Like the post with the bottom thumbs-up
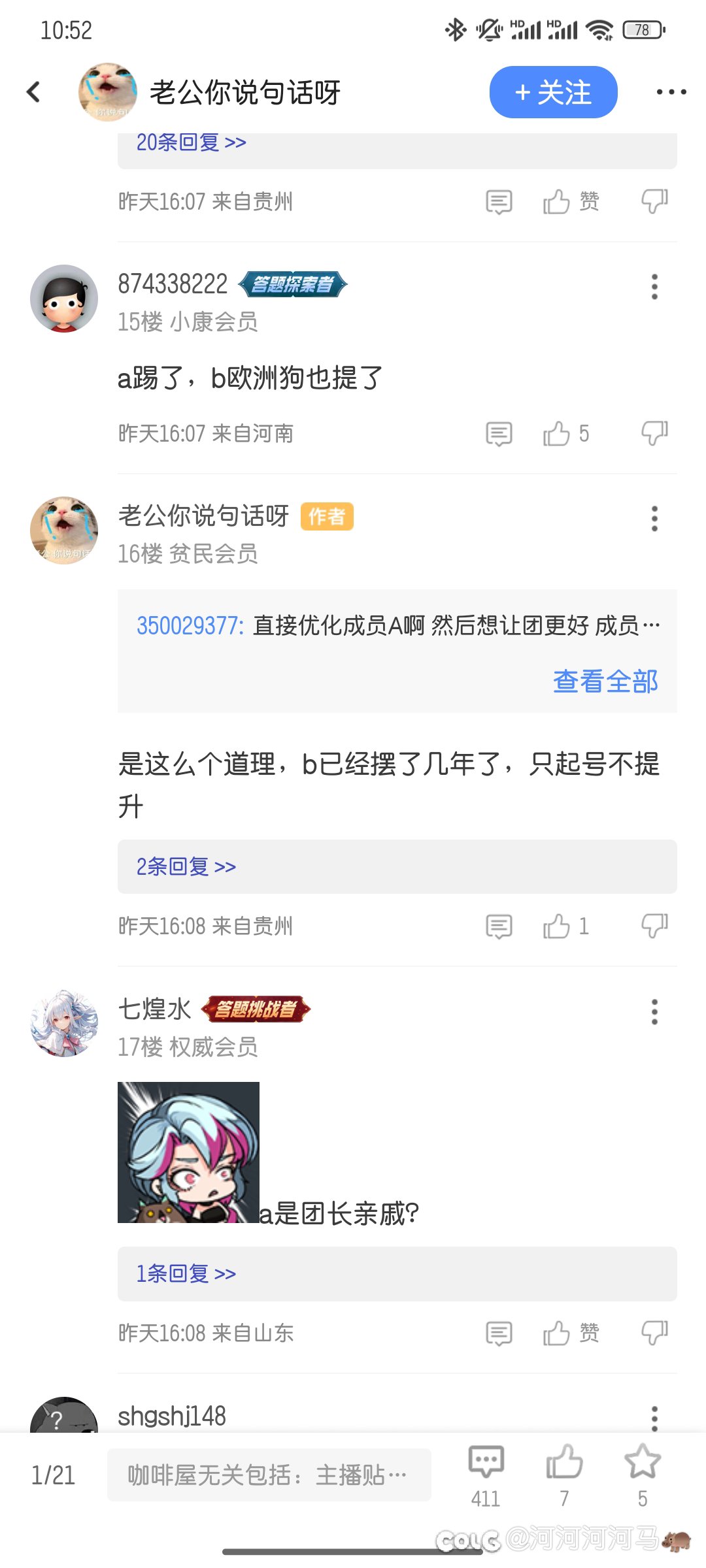Screen dimensions: 706x1568 [564, 1476]
